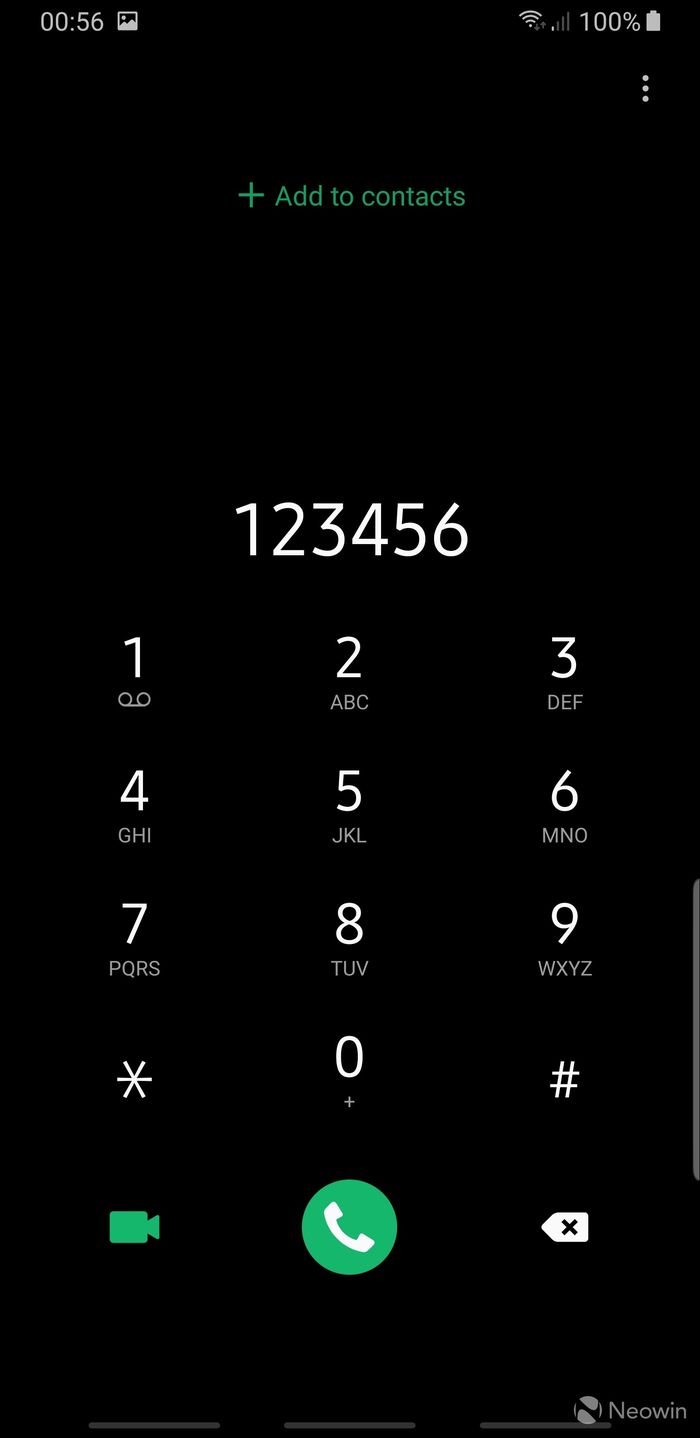Tap the 3 DEF key
Screen dimensions: 700x1438
tap(564, 673)
